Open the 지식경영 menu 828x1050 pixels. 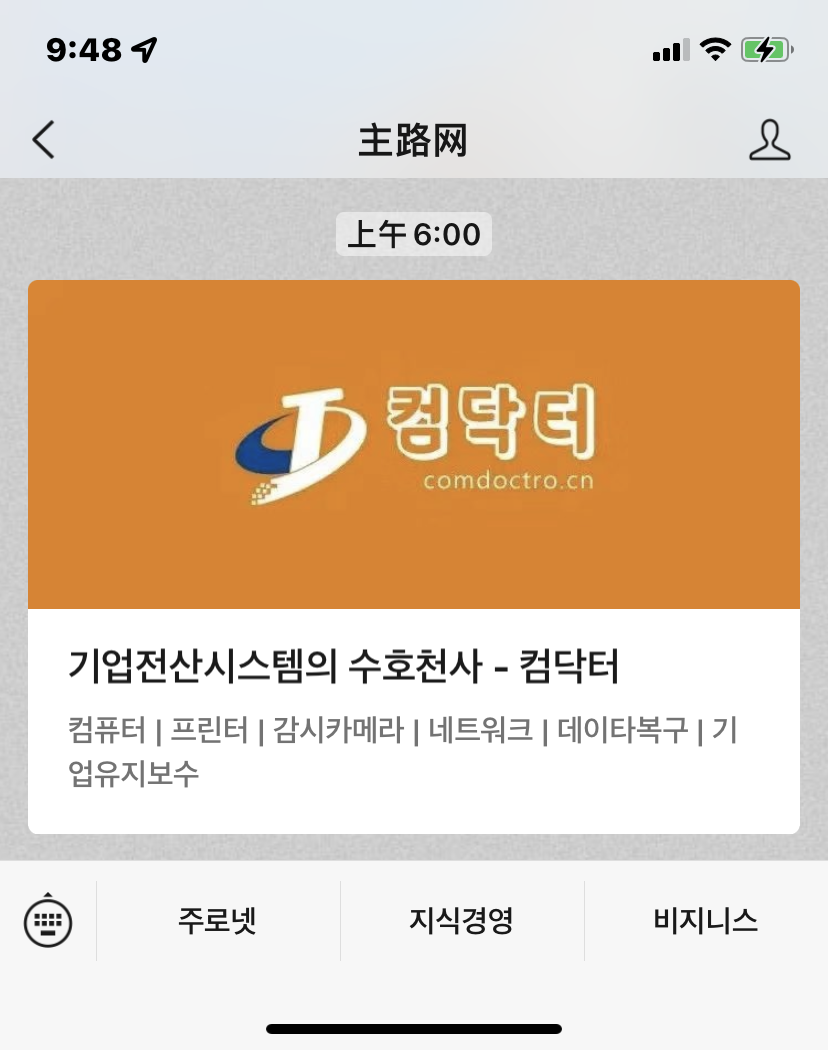[461, 921]
